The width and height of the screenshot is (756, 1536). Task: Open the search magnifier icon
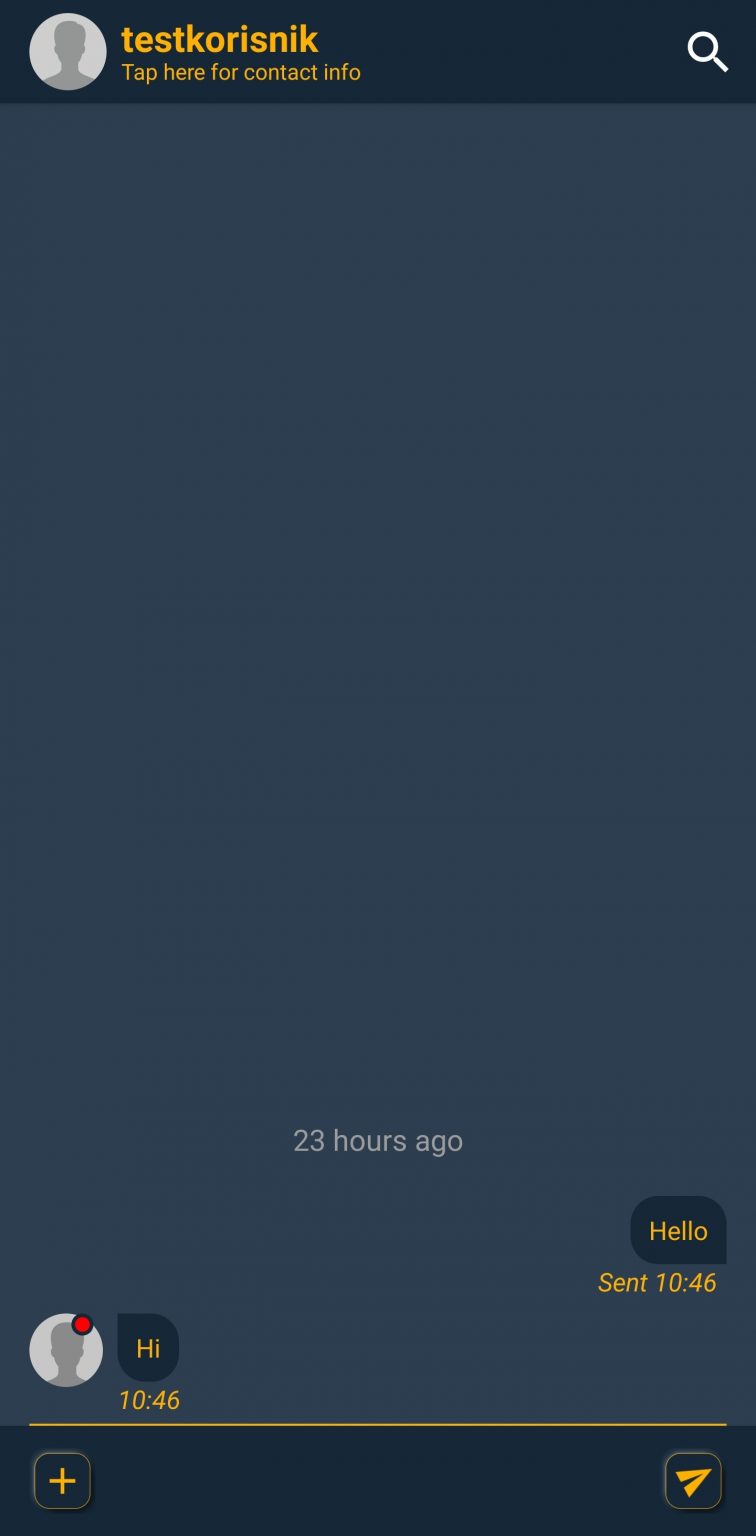coord(708,52)
